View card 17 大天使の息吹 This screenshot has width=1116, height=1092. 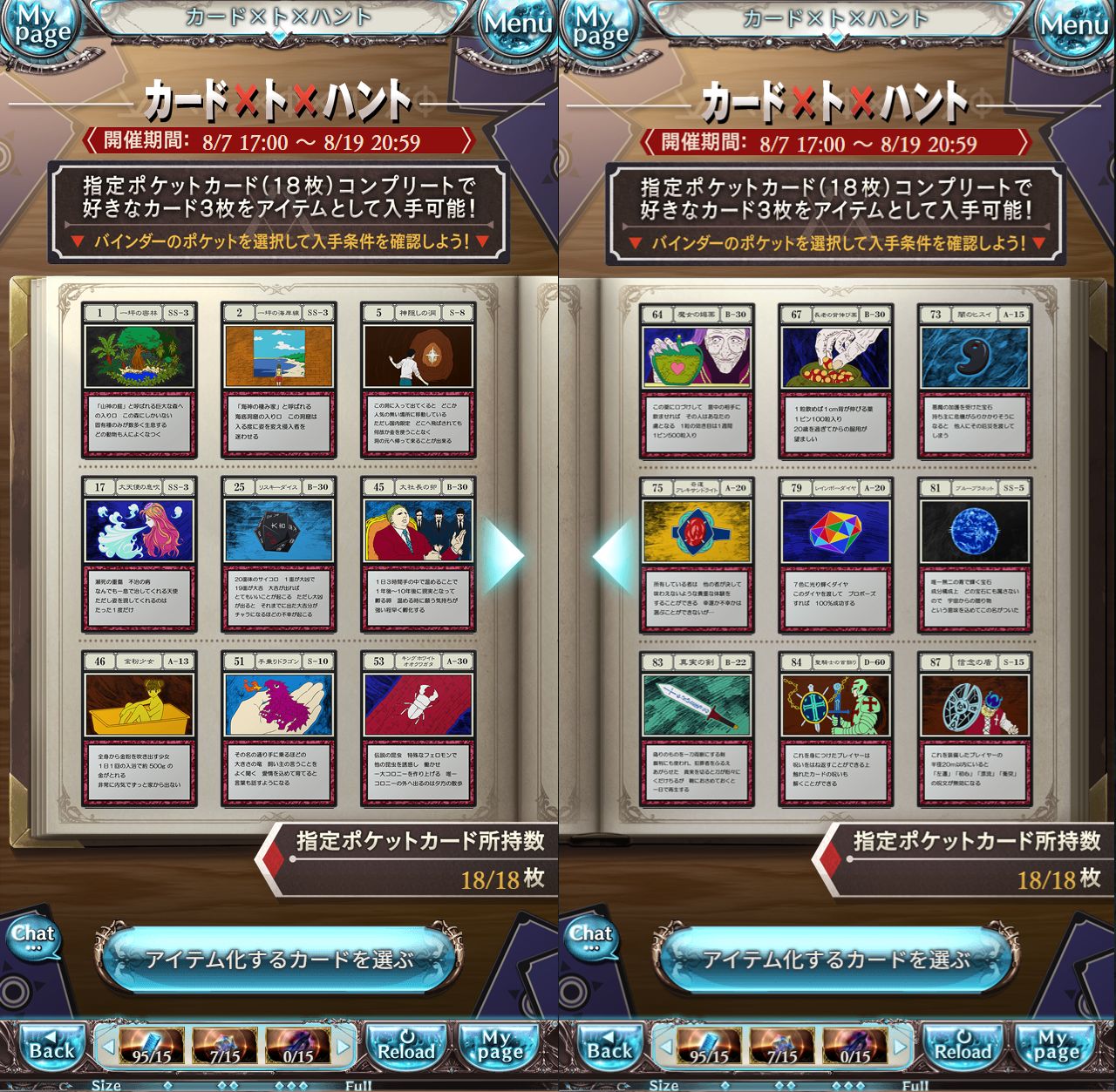(x=139, y=555)
